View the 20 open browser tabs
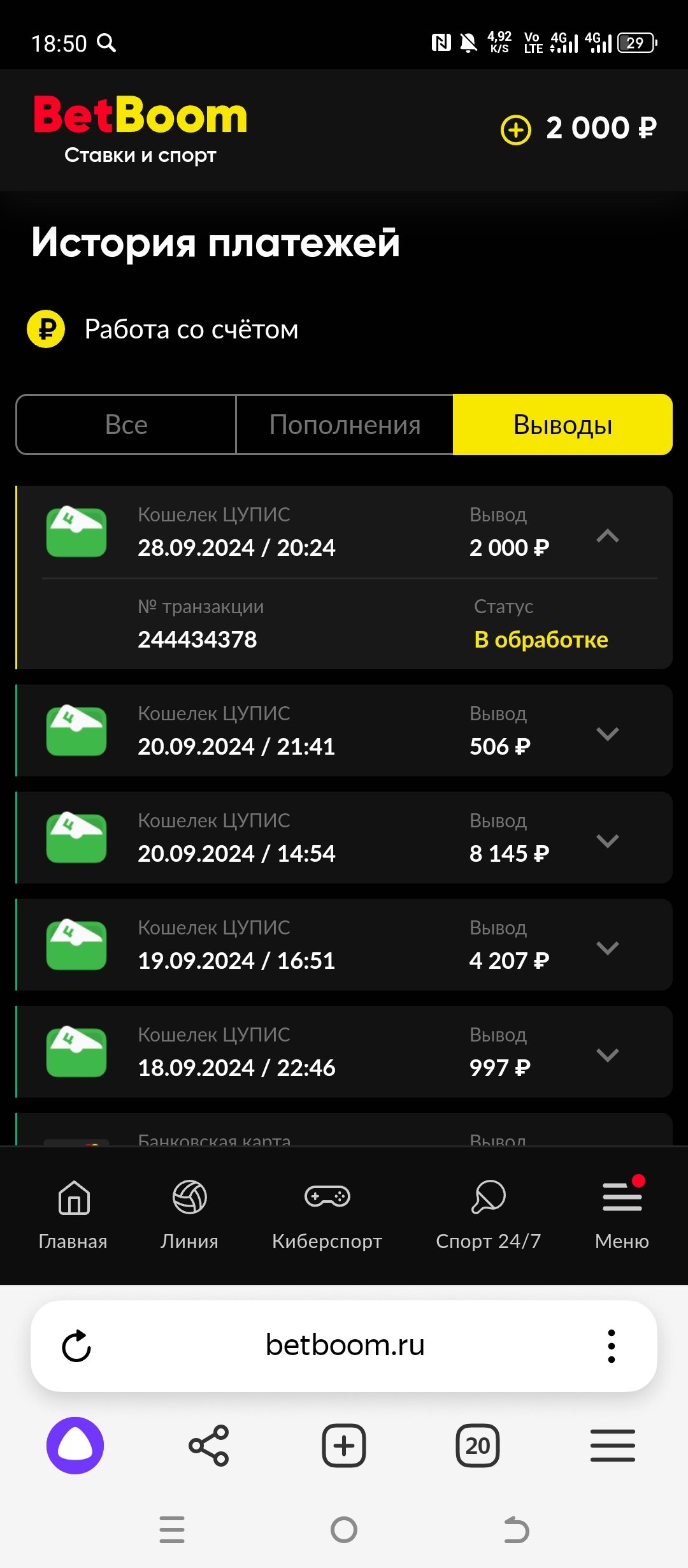The height and width of the screenshot is (1568, 688). point(478,1446)
